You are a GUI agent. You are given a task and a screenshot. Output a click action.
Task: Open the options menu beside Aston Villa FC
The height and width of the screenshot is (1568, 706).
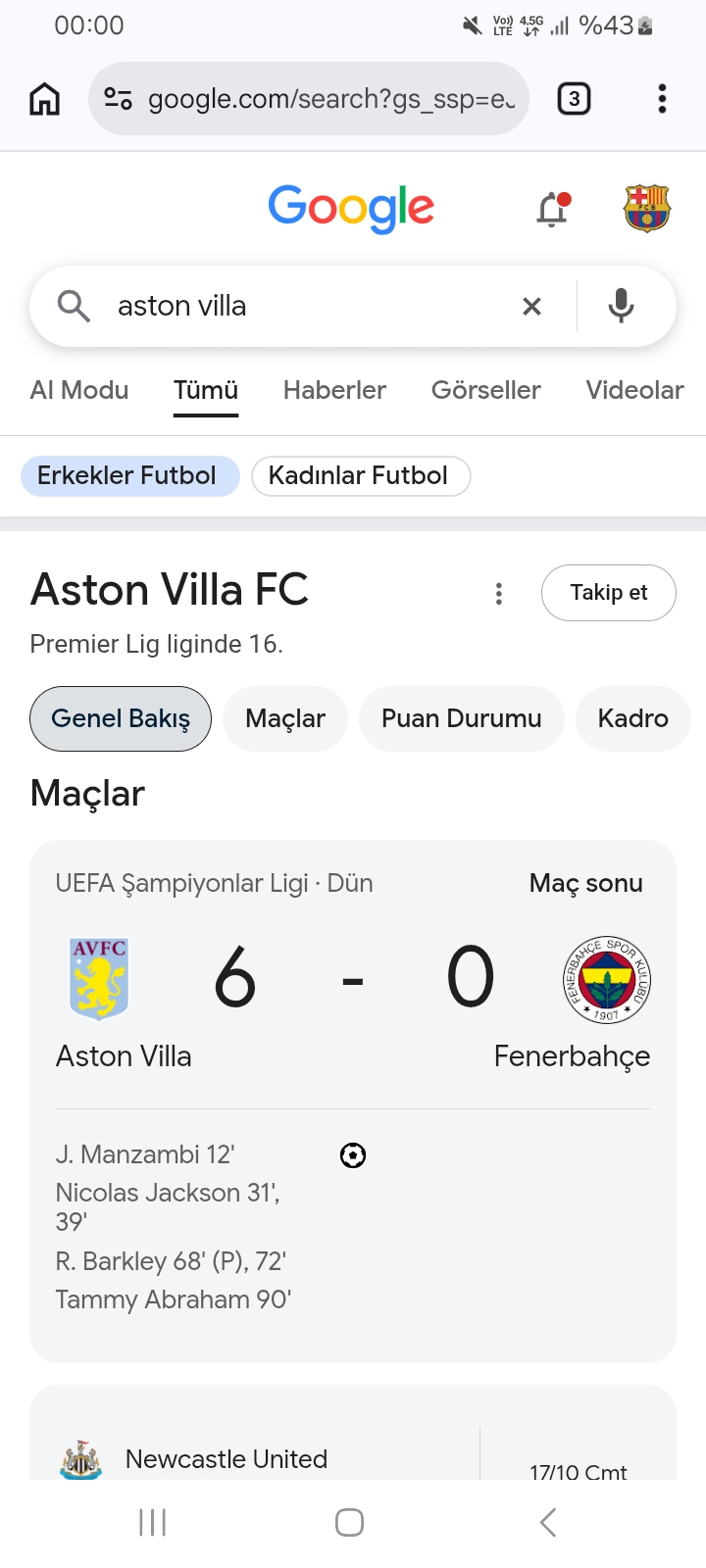pos(499,593)
